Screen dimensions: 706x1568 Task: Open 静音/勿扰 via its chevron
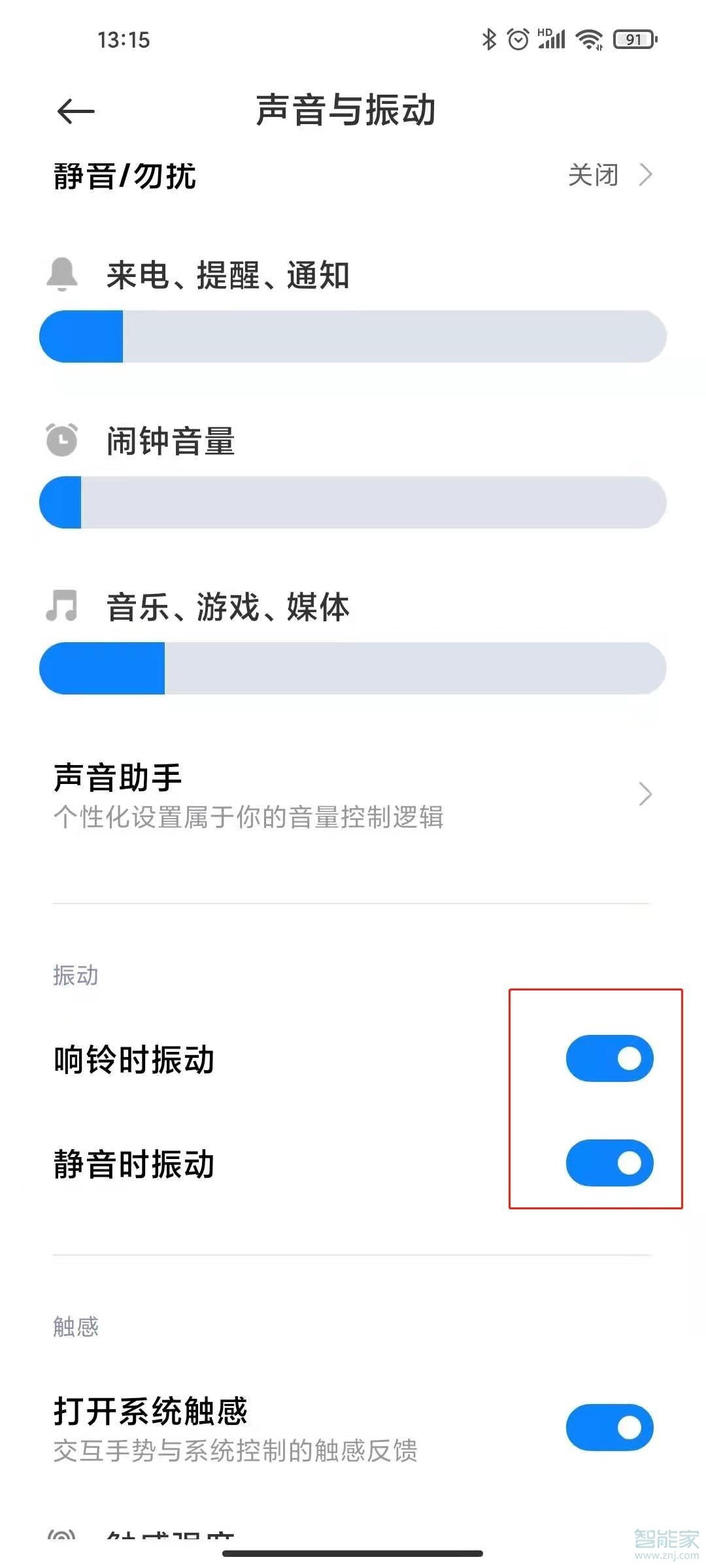(647, 174)
